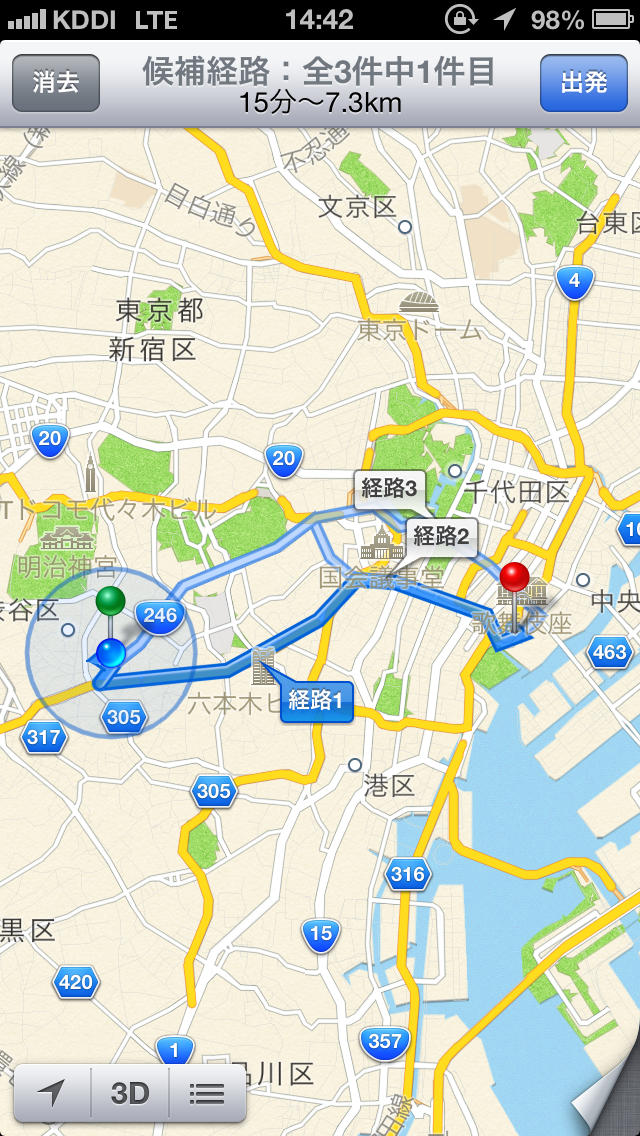Open the route directions list
The height and width of the screenshot is (1136, 640).
point(207,1093)
